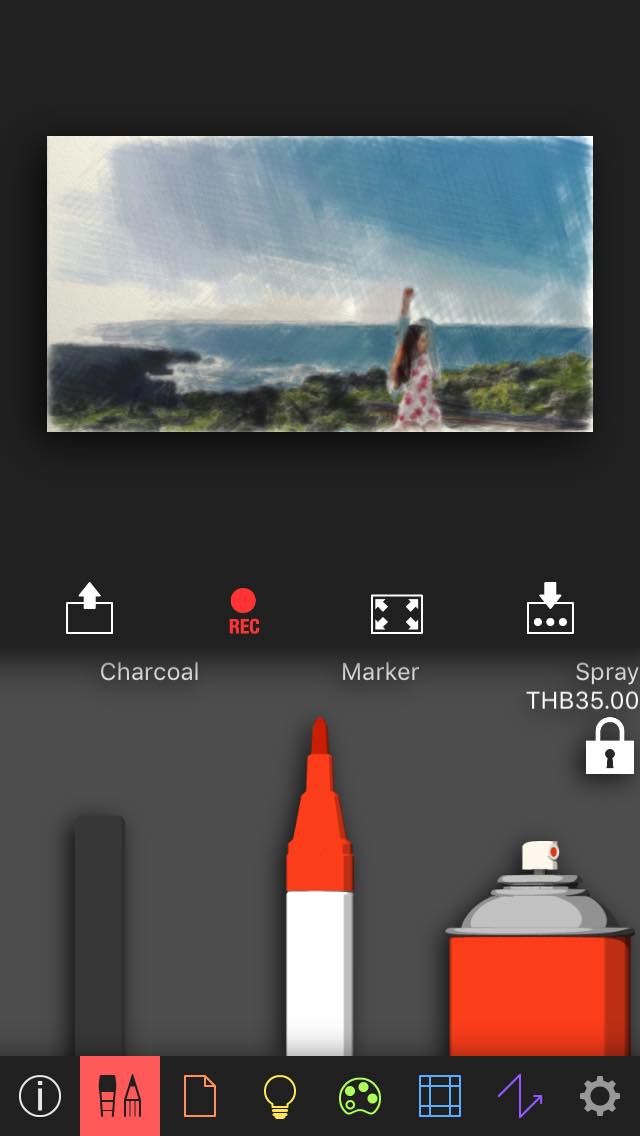Open the light bulb tab

coord(280,1096)
